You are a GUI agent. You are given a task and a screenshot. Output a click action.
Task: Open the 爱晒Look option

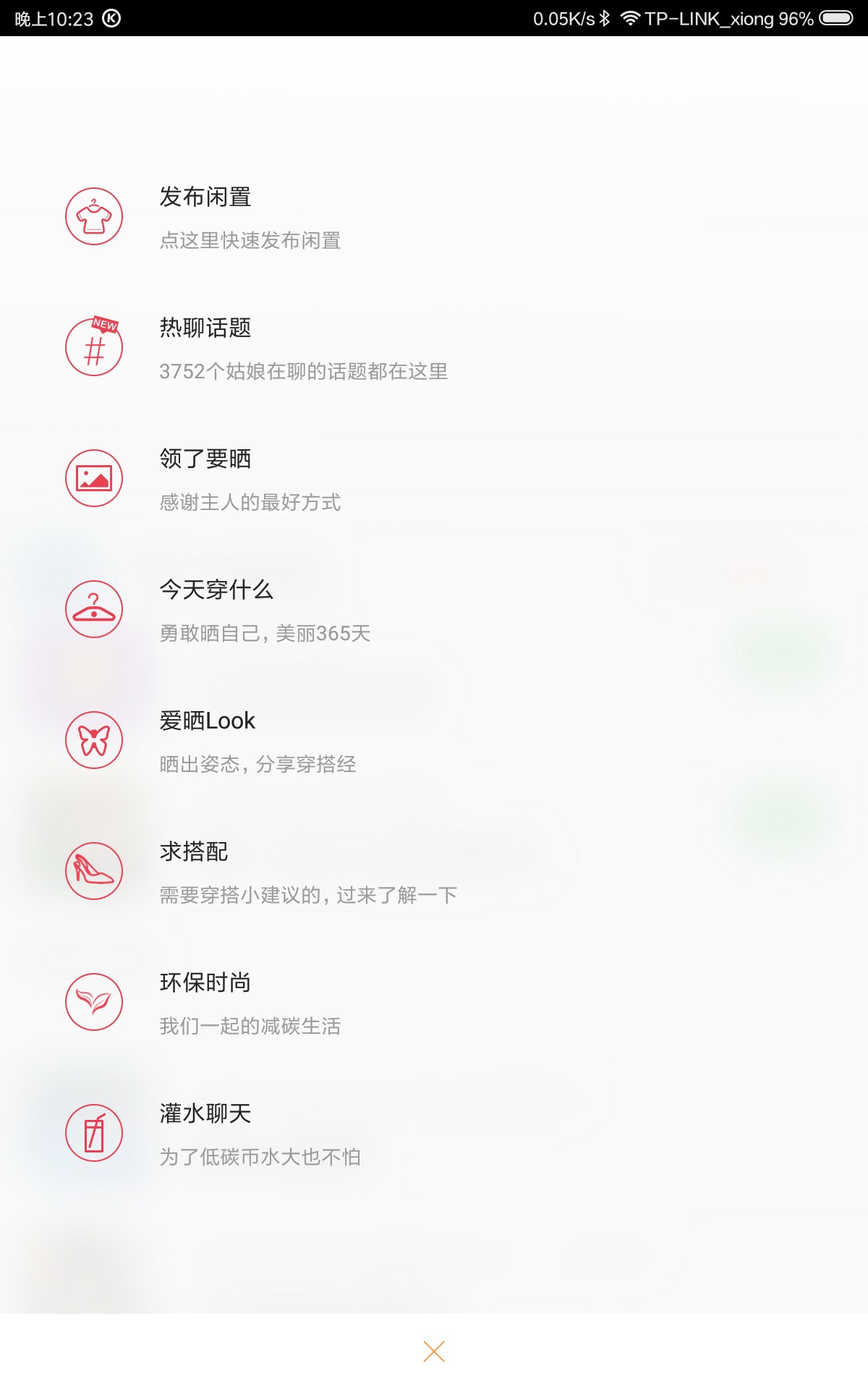click(x=434, y=741)
